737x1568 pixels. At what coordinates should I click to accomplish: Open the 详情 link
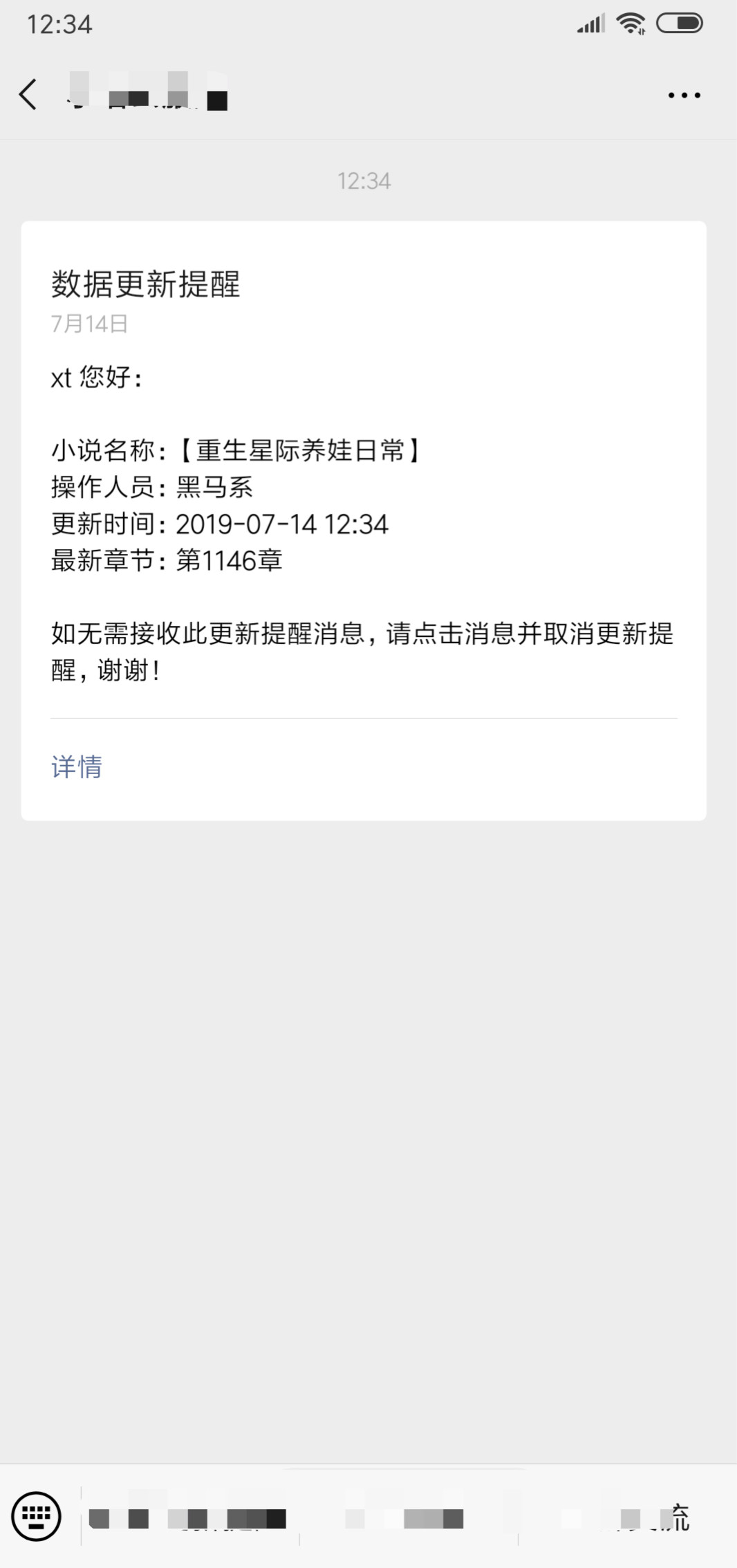coord(77,767)
